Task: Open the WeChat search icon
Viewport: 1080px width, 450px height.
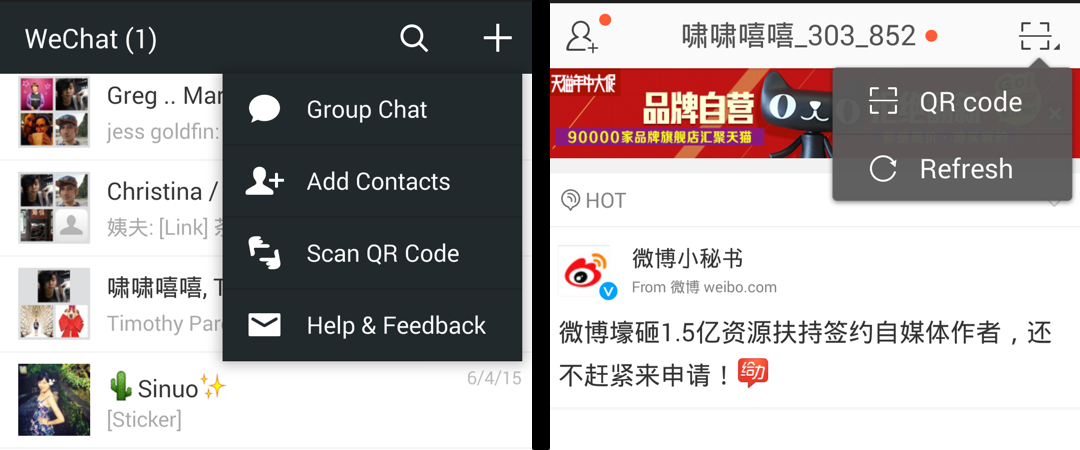Action: click(x=414, y=39)
